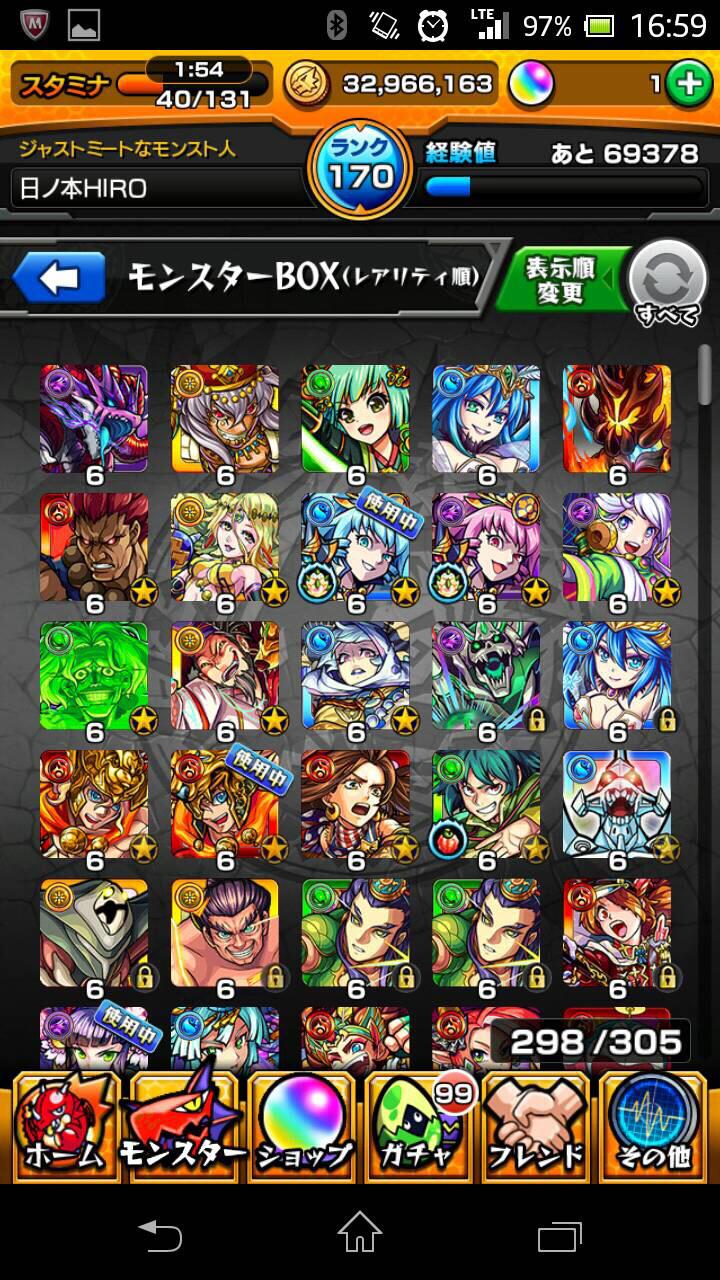Tap 表示順変更 to change sort order

[562, 279]
